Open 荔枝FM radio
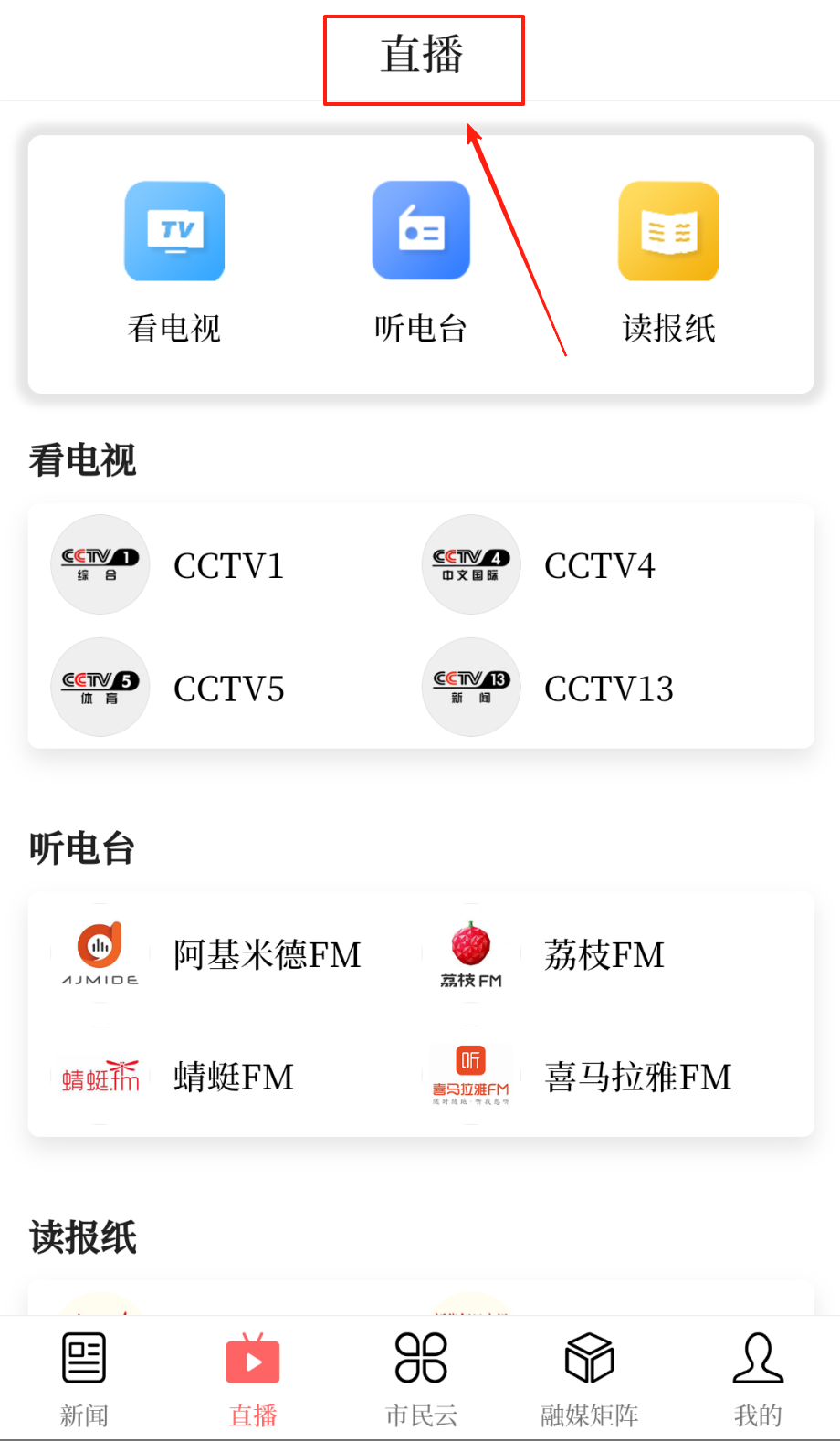 point(548,954)
